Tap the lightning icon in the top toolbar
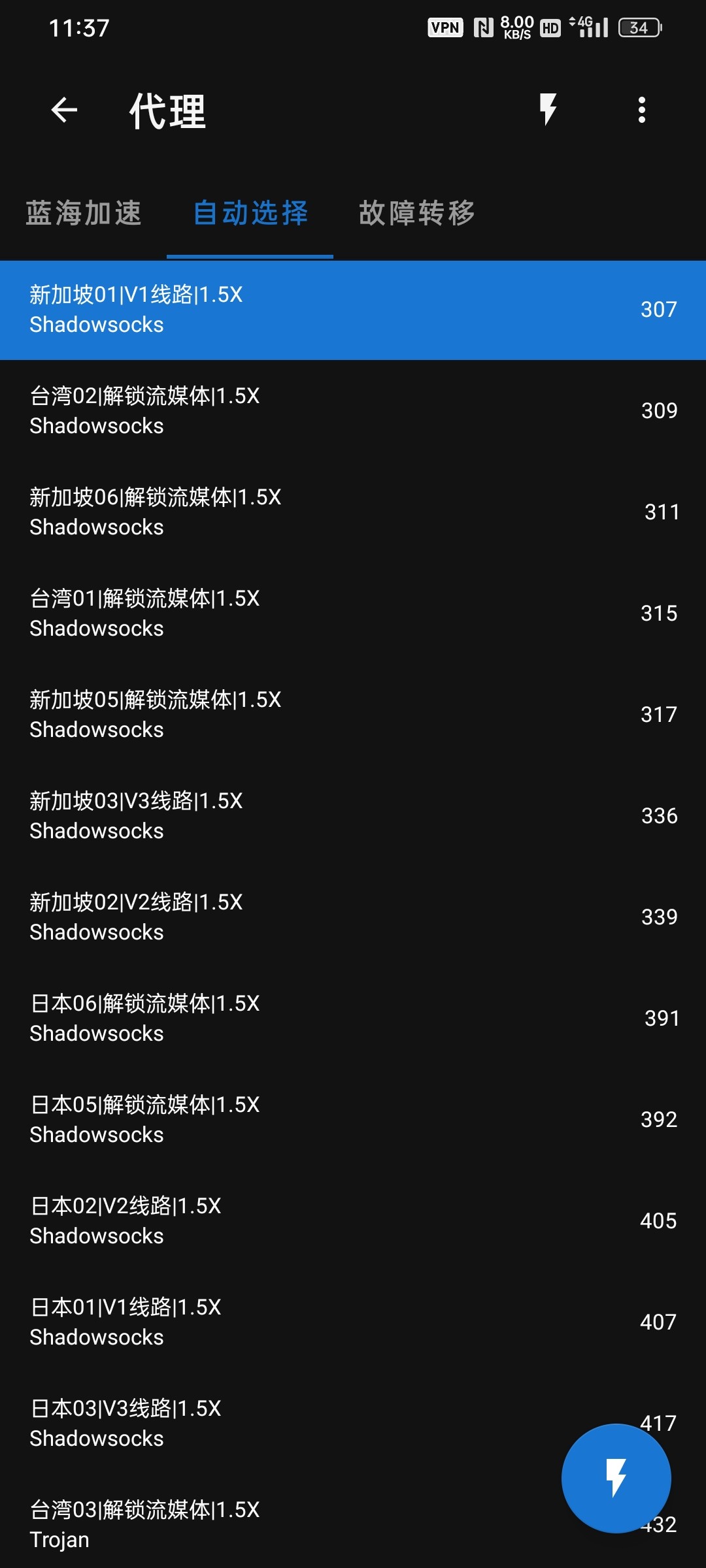 pos(548,110)
